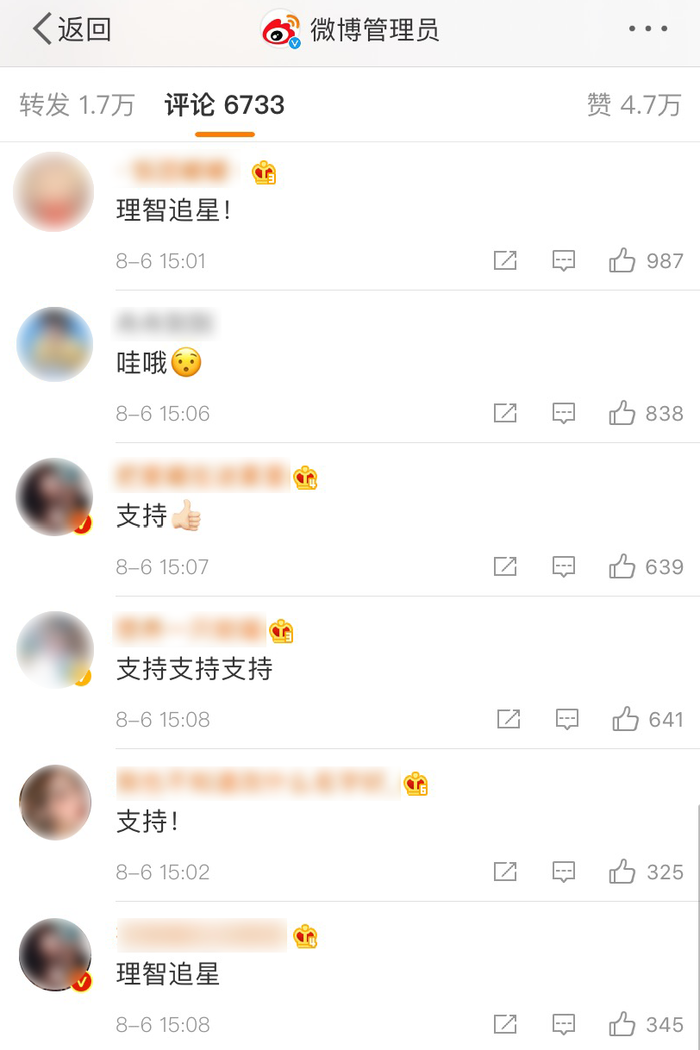This screenshot has width=700, height=1050.
Task: Switch to the 赞 4.7万 tab
Action: coord(633,105)
